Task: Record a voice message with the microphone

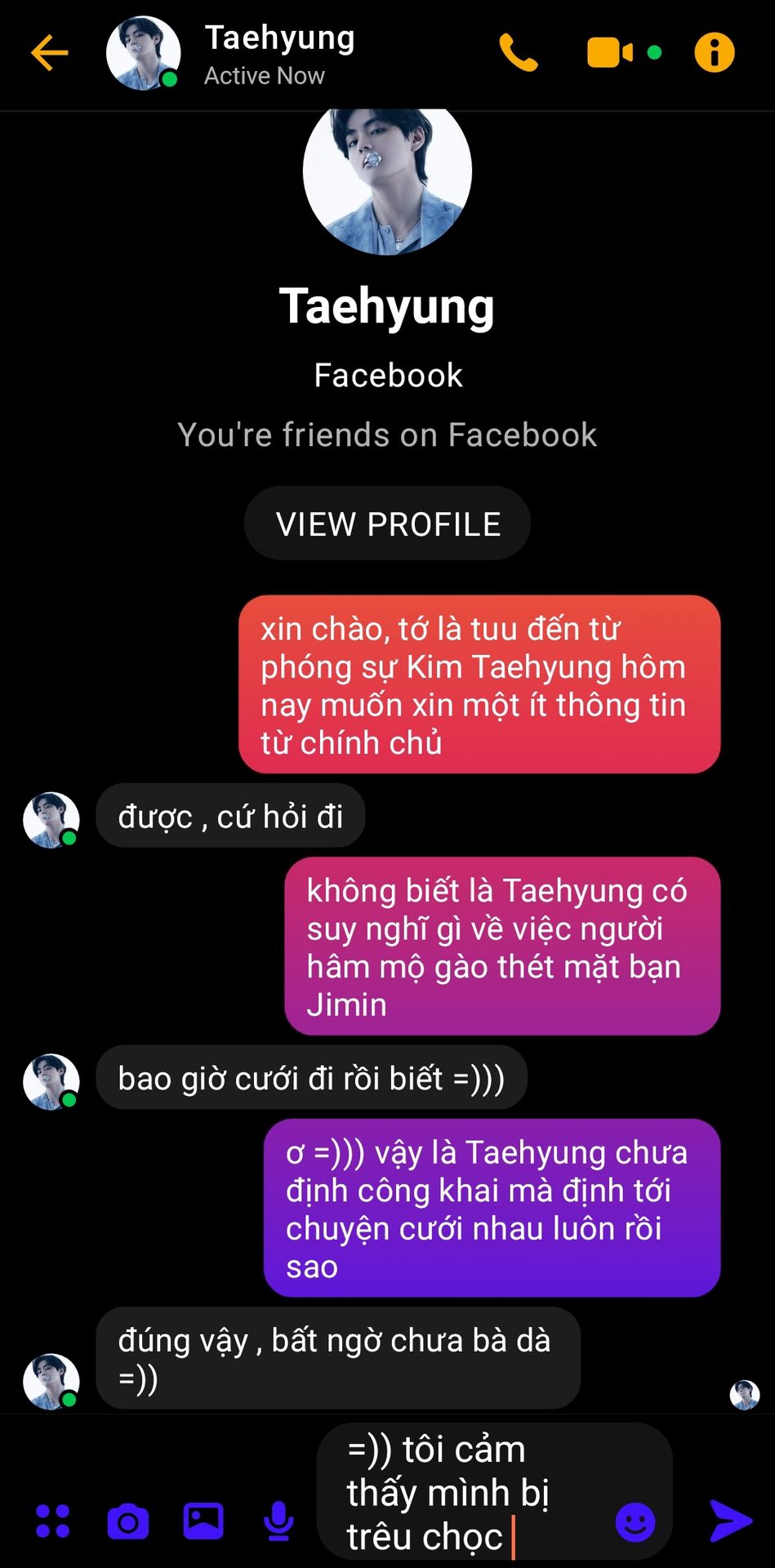Action: click(x=278, y=1521)
